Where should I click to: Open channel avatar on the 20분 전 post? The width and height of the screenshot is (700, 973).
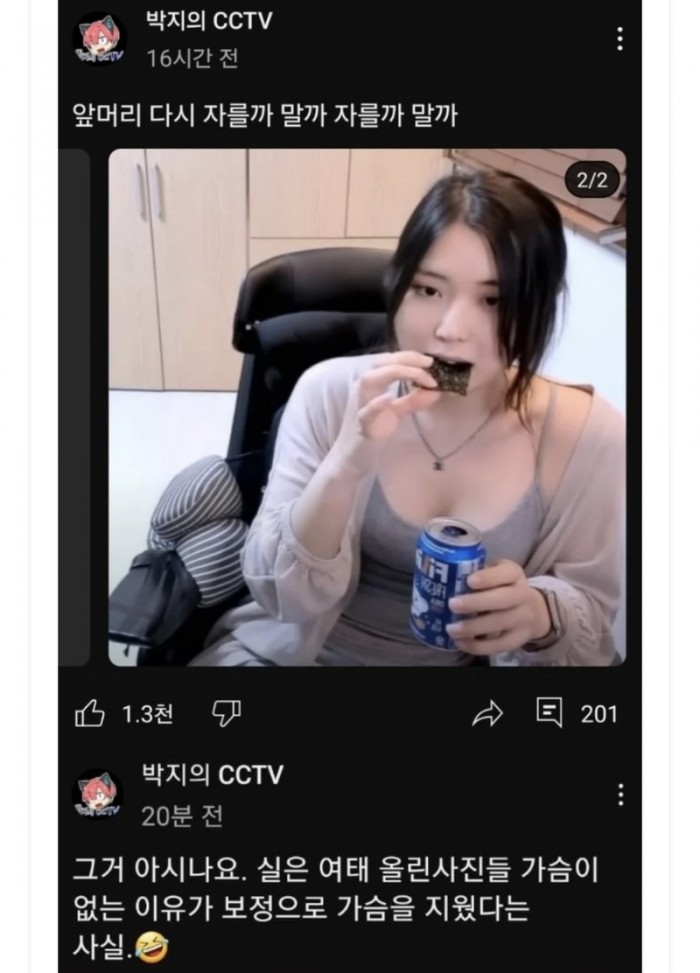98,794
